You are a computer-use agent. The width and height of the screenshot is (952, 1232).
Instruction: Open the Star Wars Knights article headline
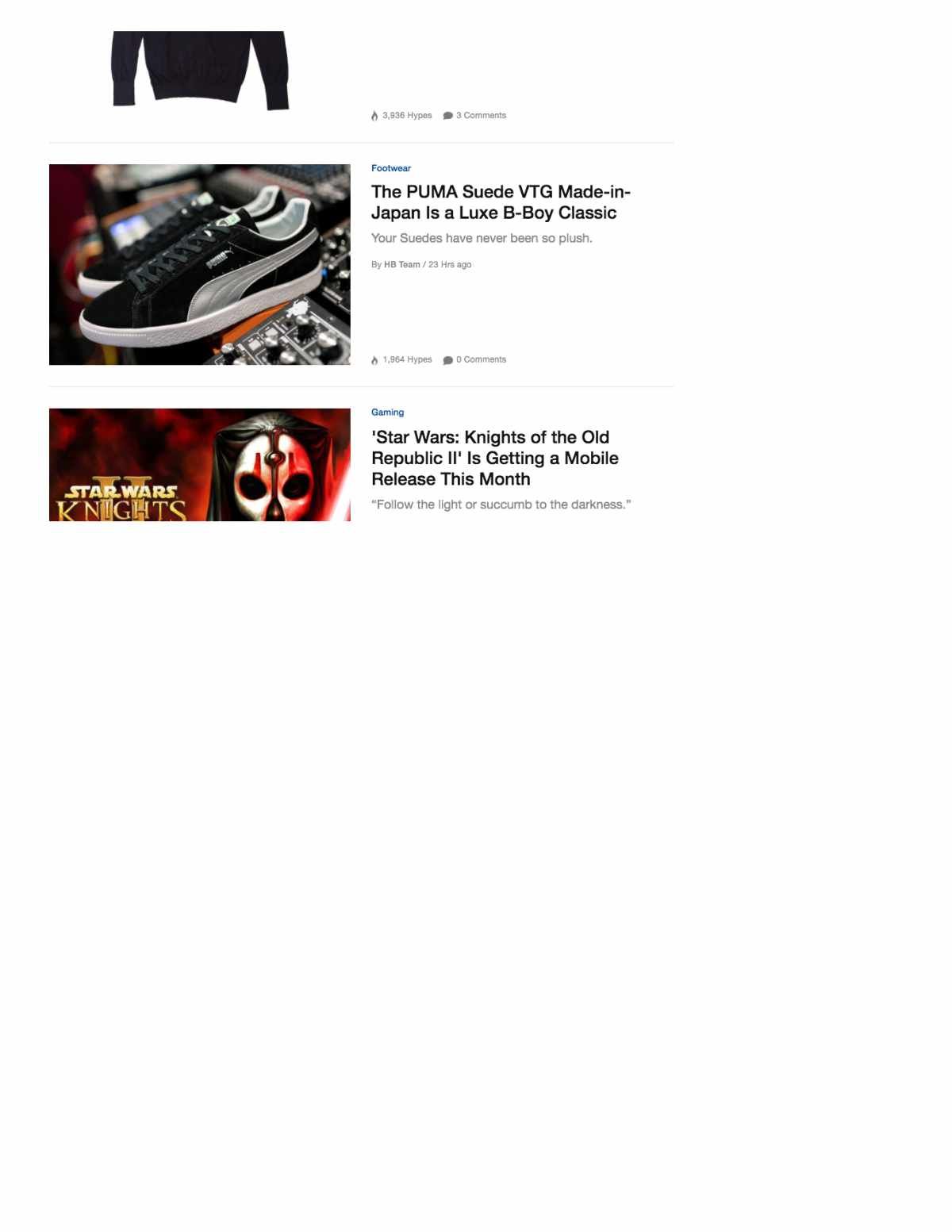click(x=494, y=458)
